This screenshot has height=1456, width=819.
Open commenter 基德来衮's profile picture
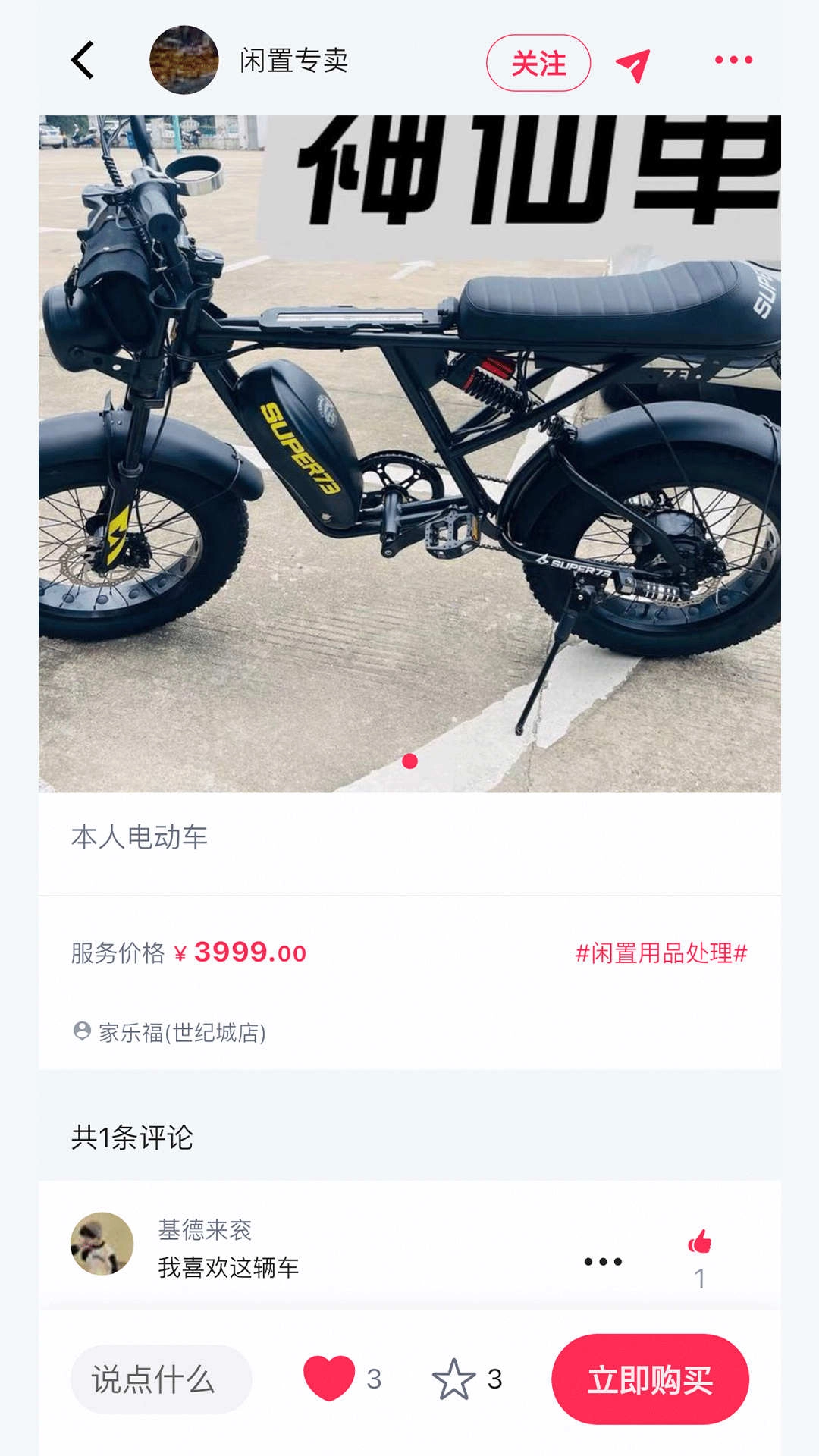pyautogui.click(x=99, y=1238)
